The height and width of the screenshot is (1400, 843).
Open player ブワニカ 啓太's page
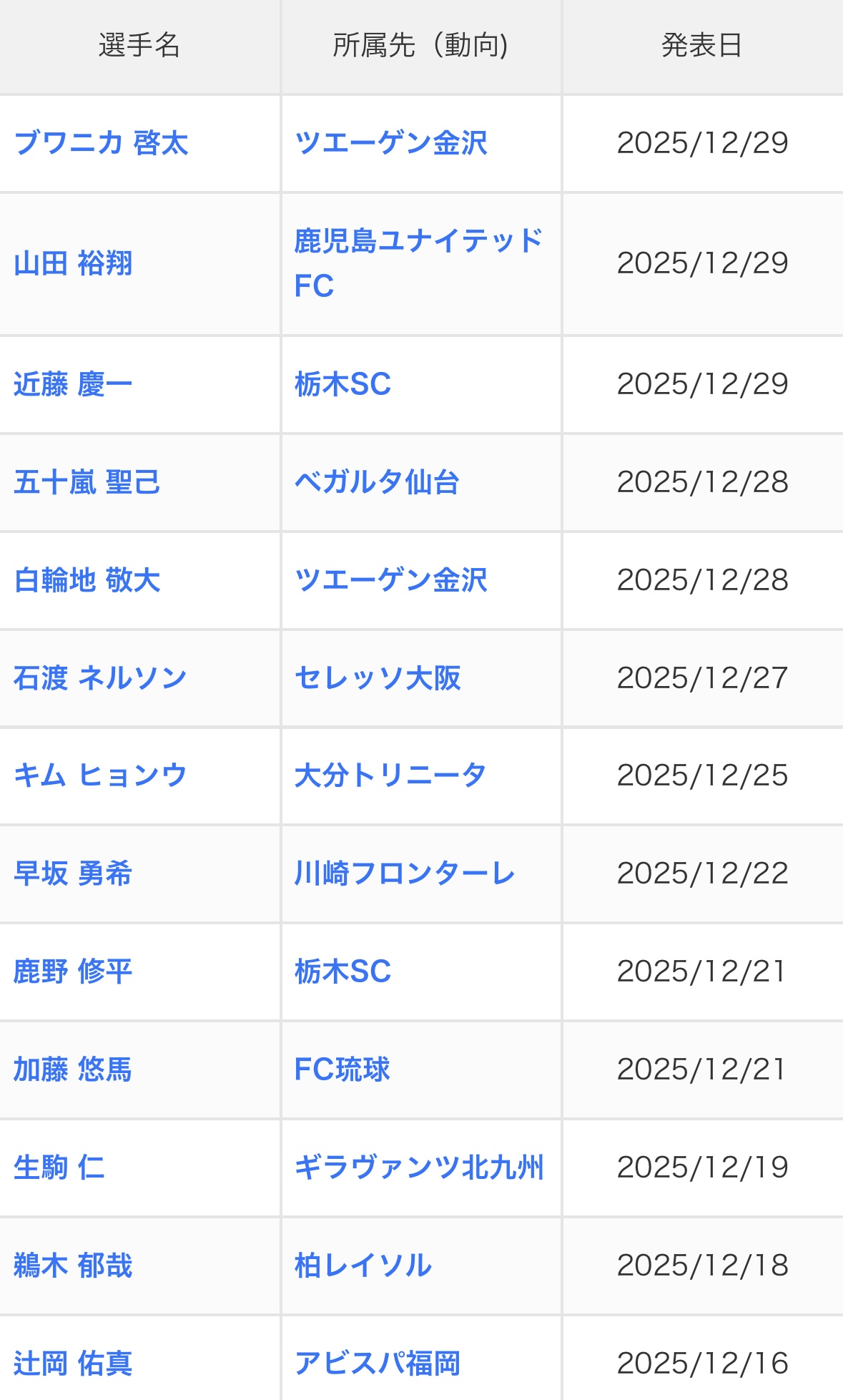pyautogui.click(x=101, y=143)
